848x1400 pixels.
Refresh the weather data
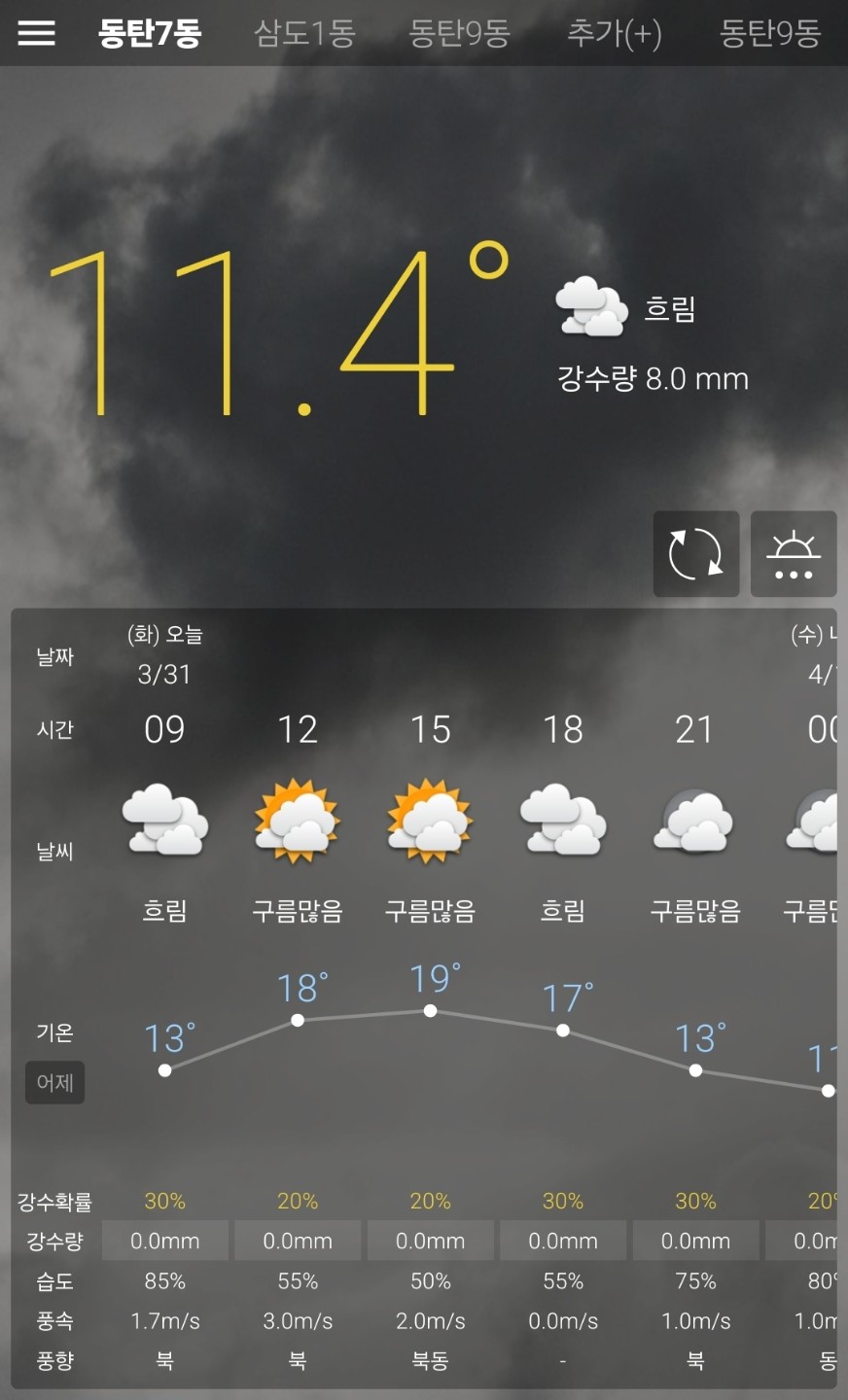[x=695, y=553]
